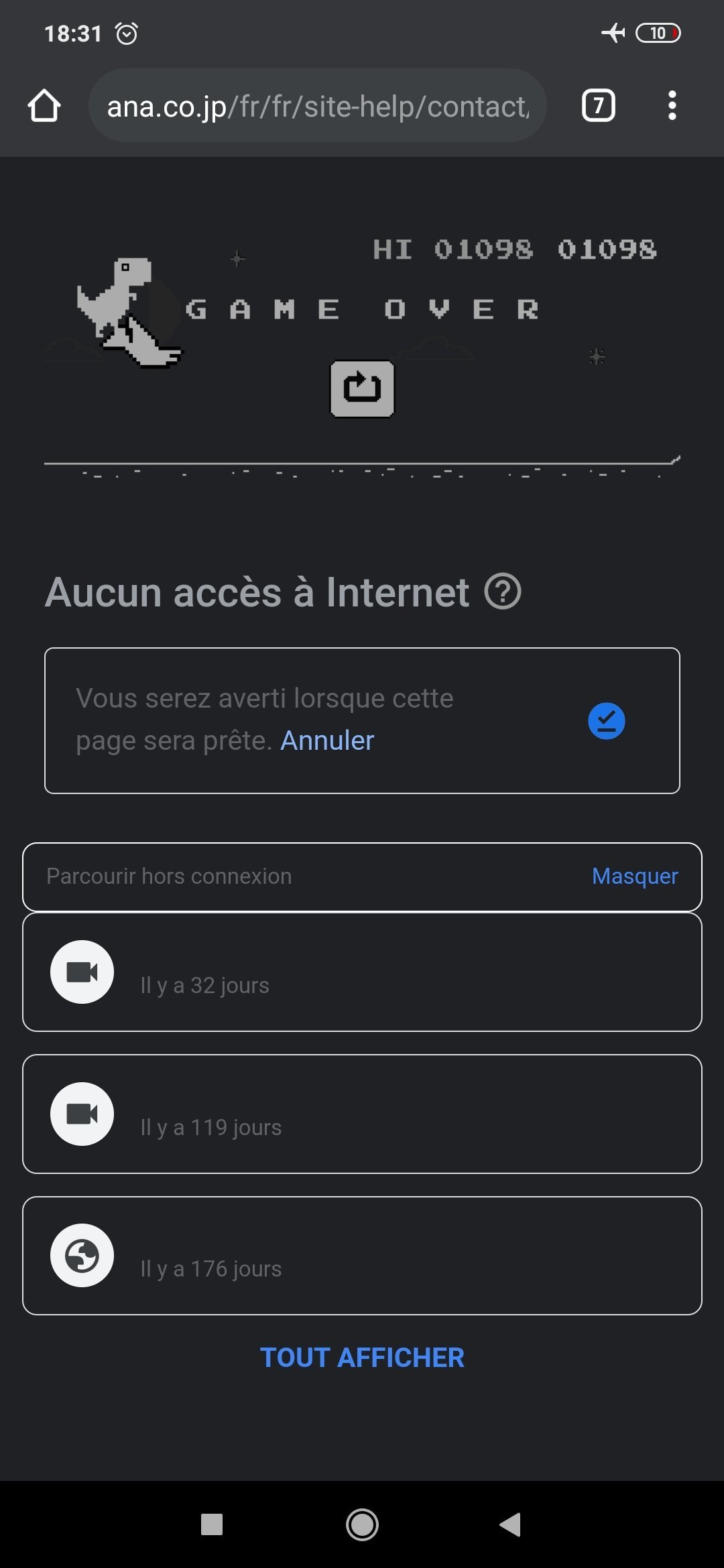This screenshot has width=724, height=1568.
Task: Open the tab switcher showing 7 tabs
Action: (598, 105)
